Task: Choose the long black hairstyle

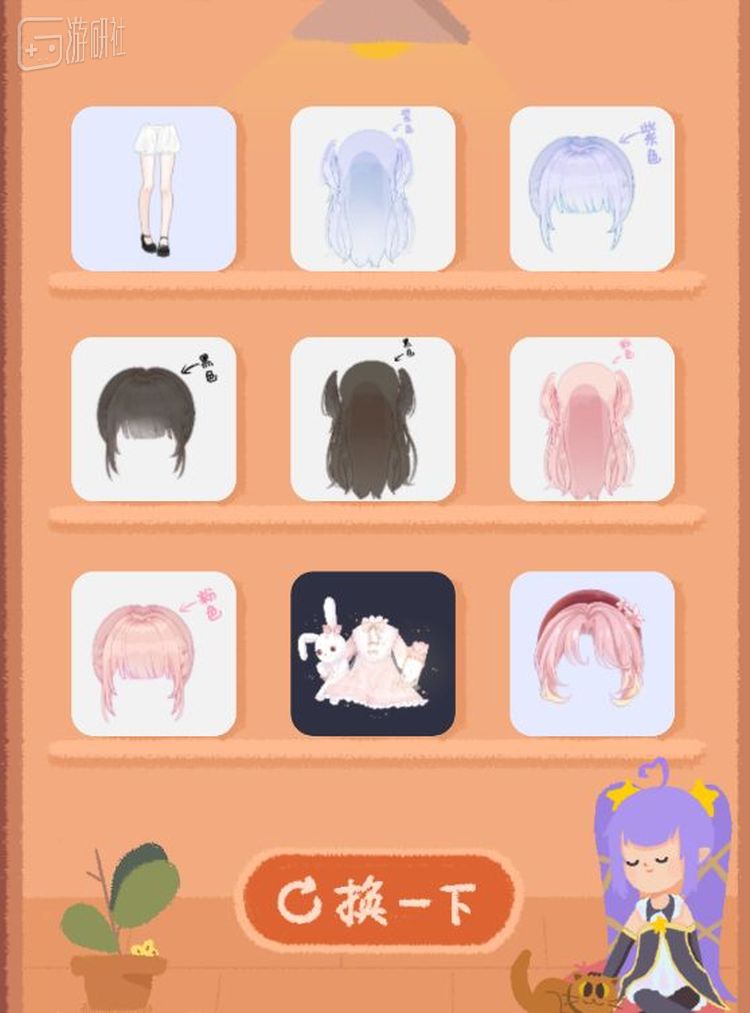Action: (372, 419)
